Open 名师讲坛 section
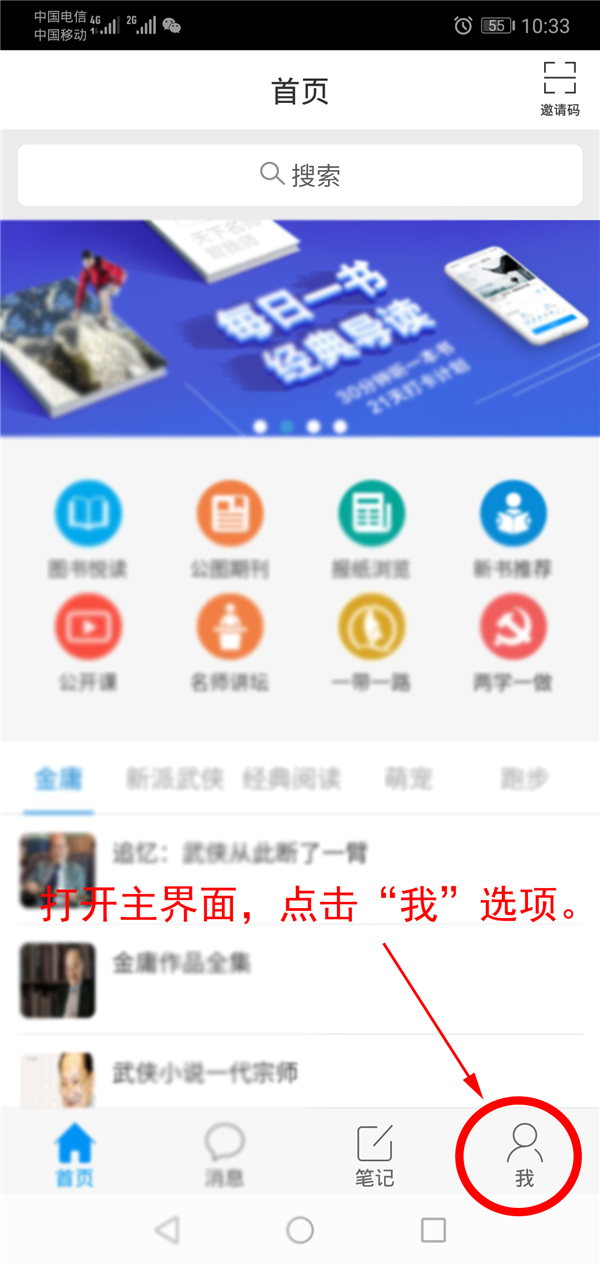The height and width of the screenshot is (1266, 600). coord(229,643)
